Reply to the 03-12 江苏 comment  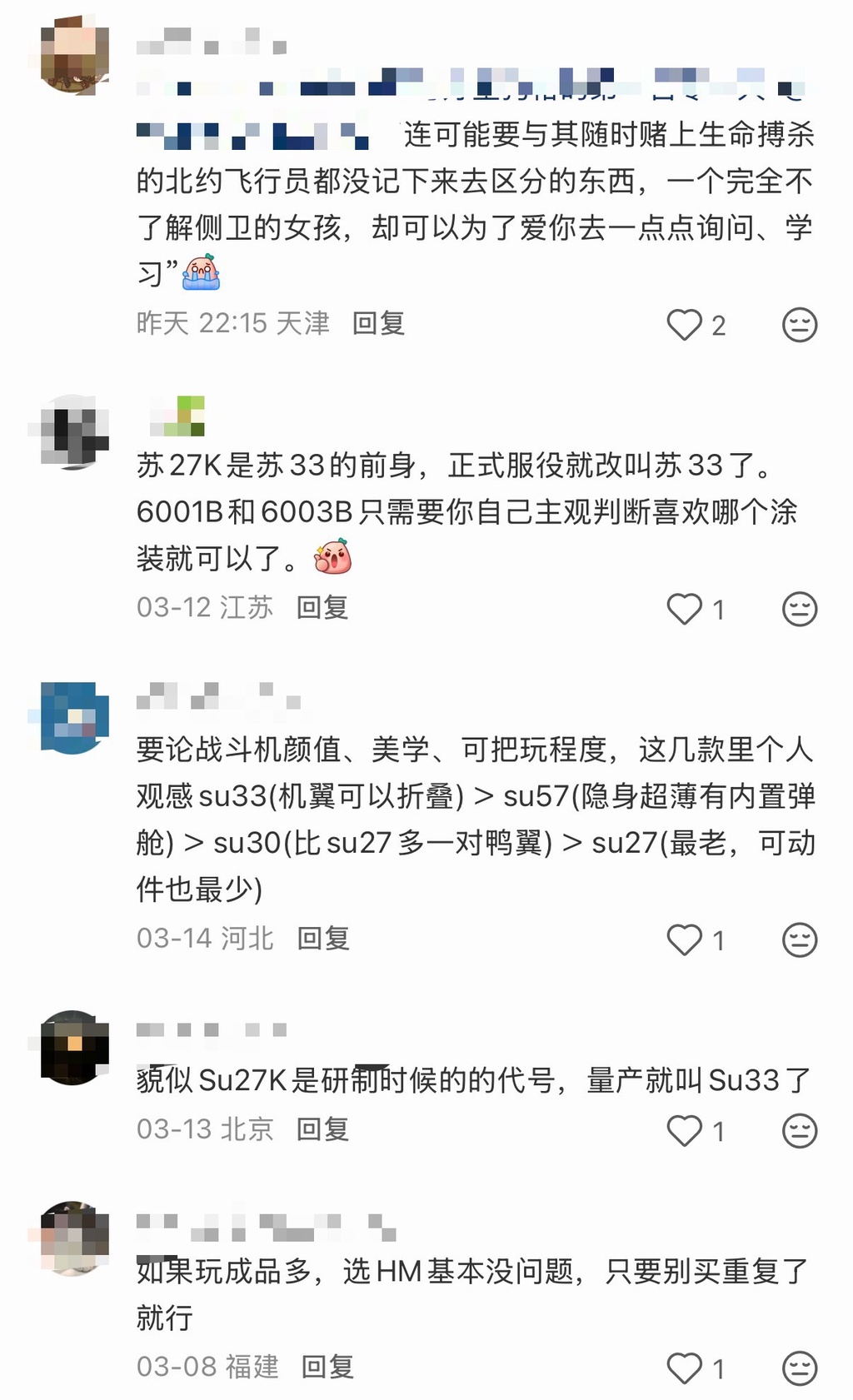point(322,607)
